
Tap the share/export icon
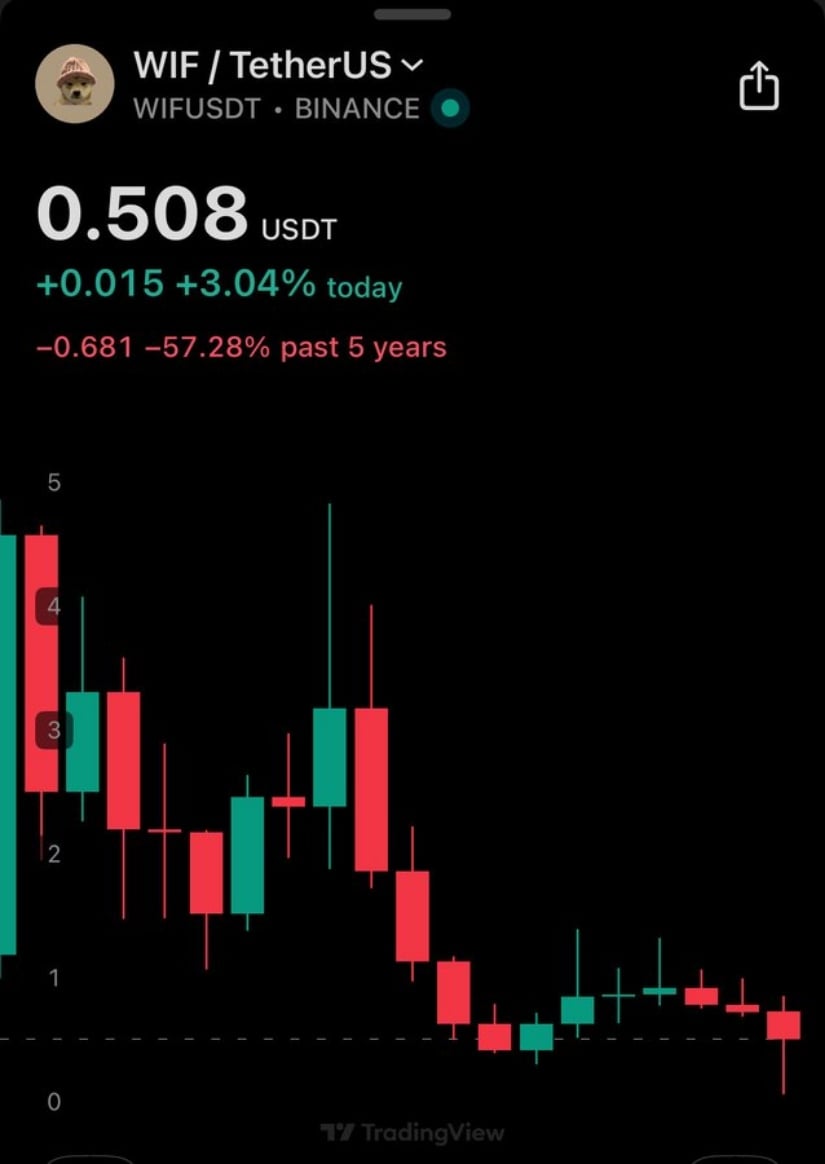(759, 86)
